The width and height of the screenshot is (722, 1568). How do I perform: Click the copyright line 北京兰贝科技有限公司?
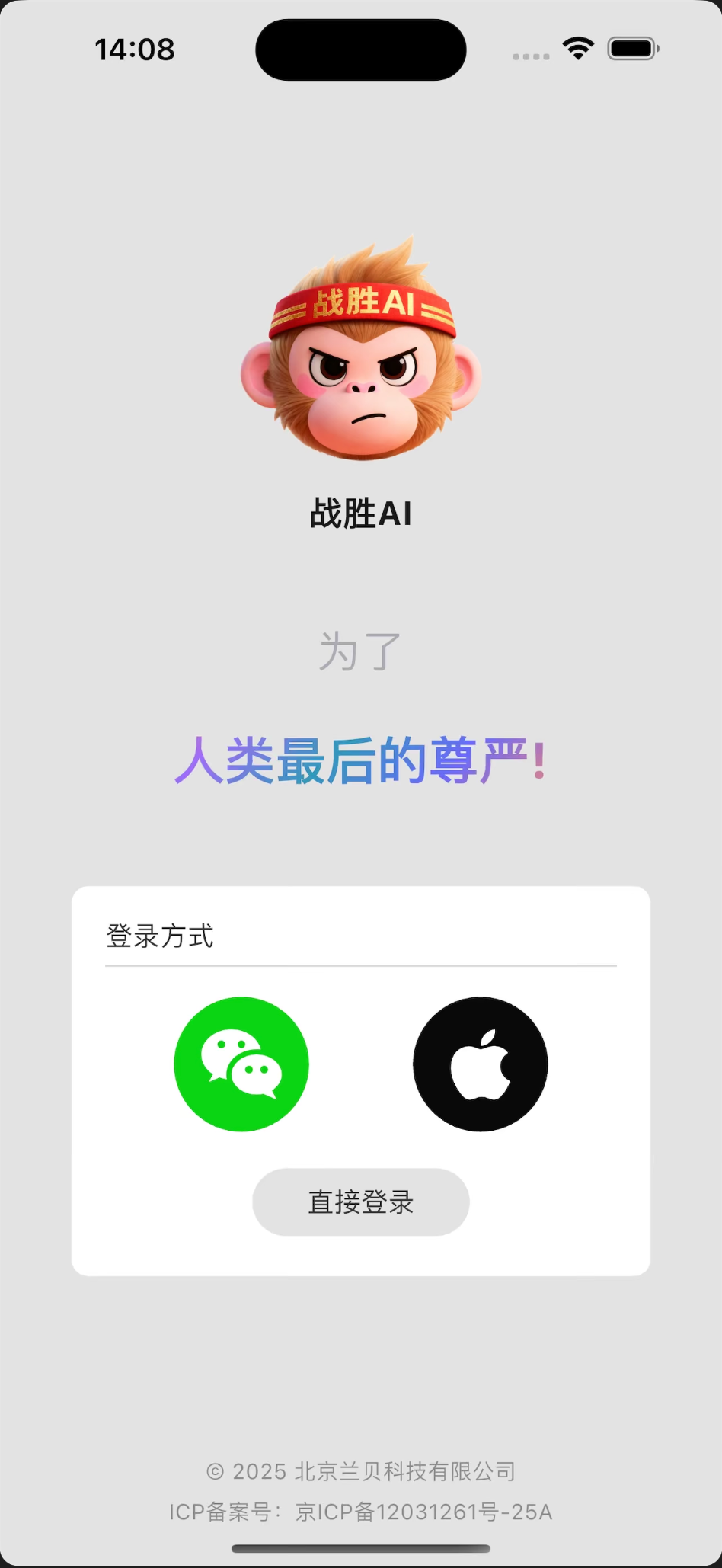[361, 1470]
